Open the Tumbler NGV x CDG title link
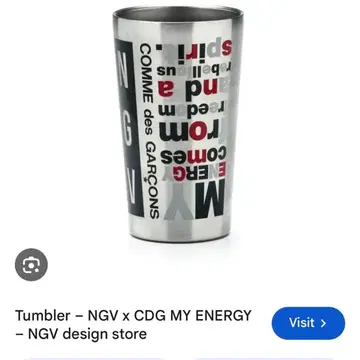 click(x=133, y=324)
